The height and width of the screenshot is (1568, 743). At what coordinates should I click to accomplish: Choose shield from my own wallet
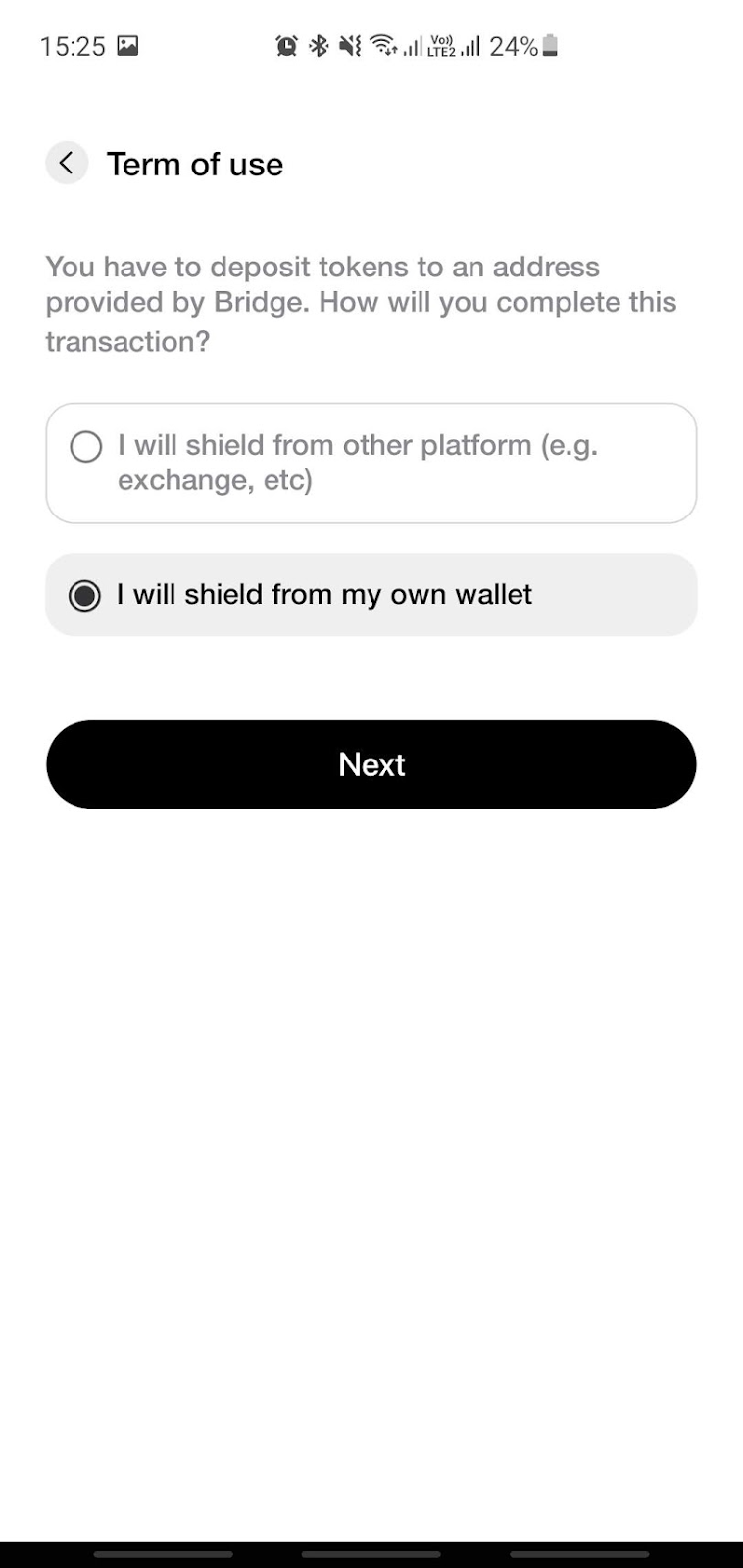pos(371,595)
